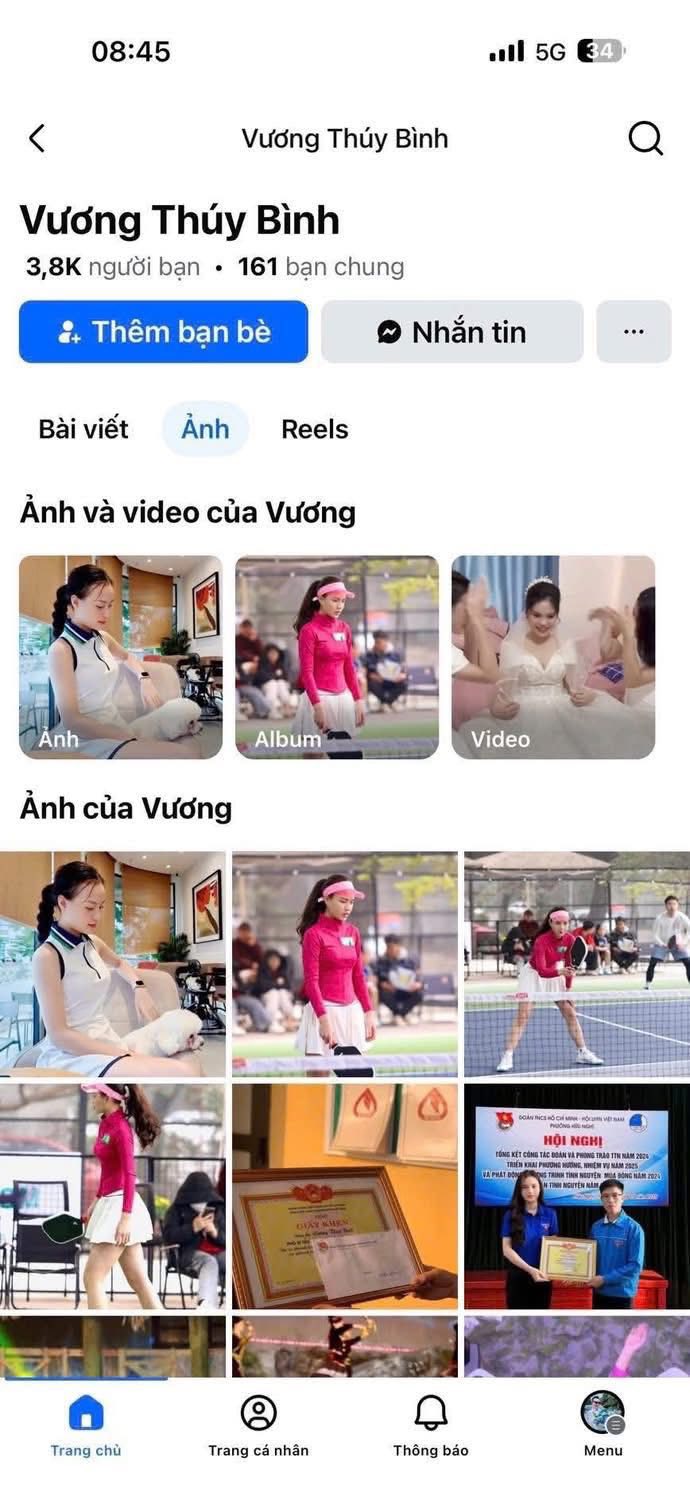Open the Trang cá nhân tab
Screen dimensions: 690x1500
[258, 1425]
